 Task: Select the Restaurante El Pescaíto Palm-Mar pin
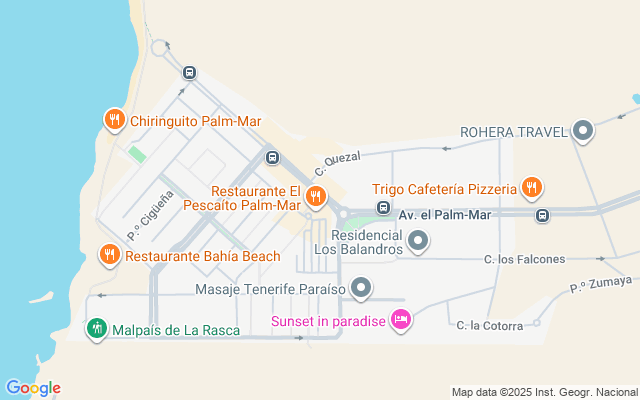click(316, 196)
